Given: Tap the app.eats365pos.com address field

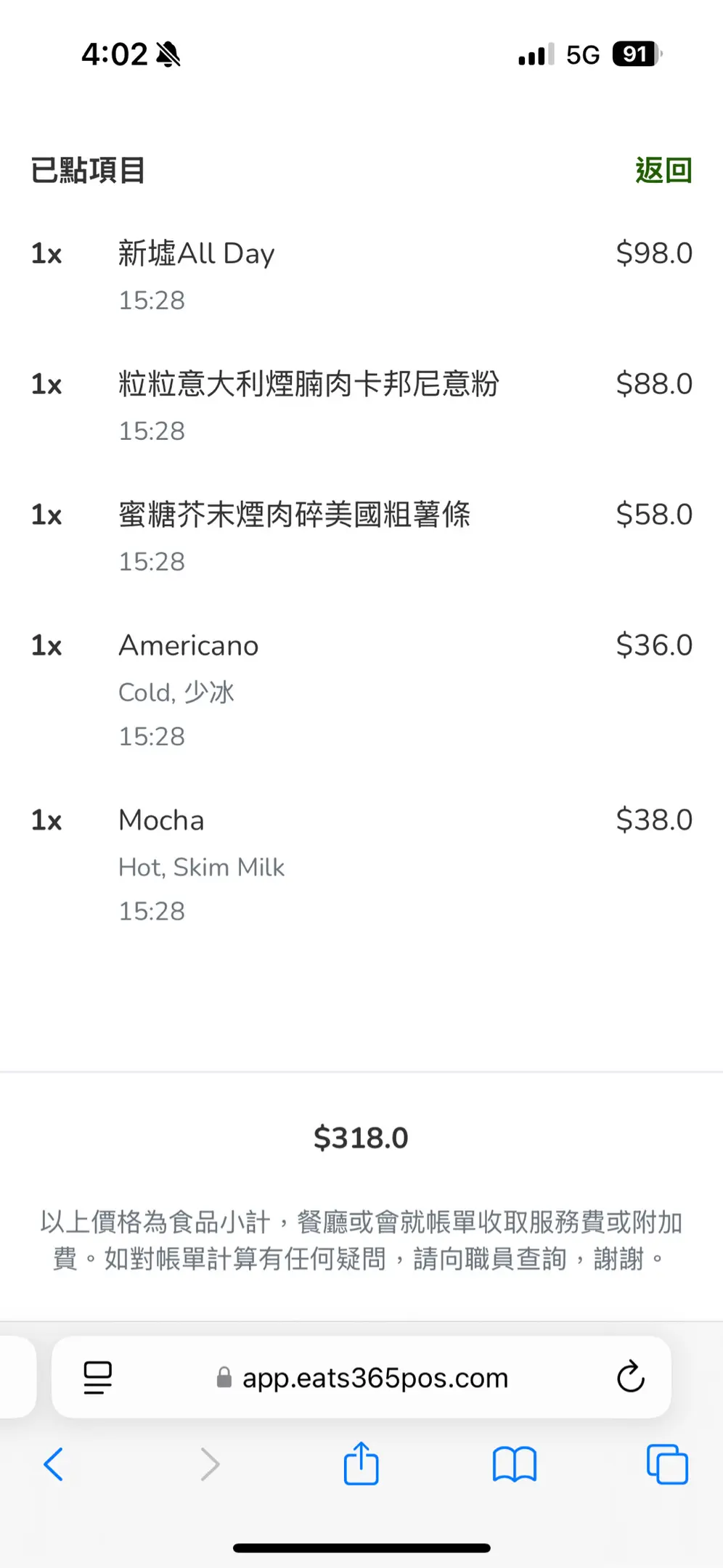Looking at the screenshot, I should [x=361, y=1377].
